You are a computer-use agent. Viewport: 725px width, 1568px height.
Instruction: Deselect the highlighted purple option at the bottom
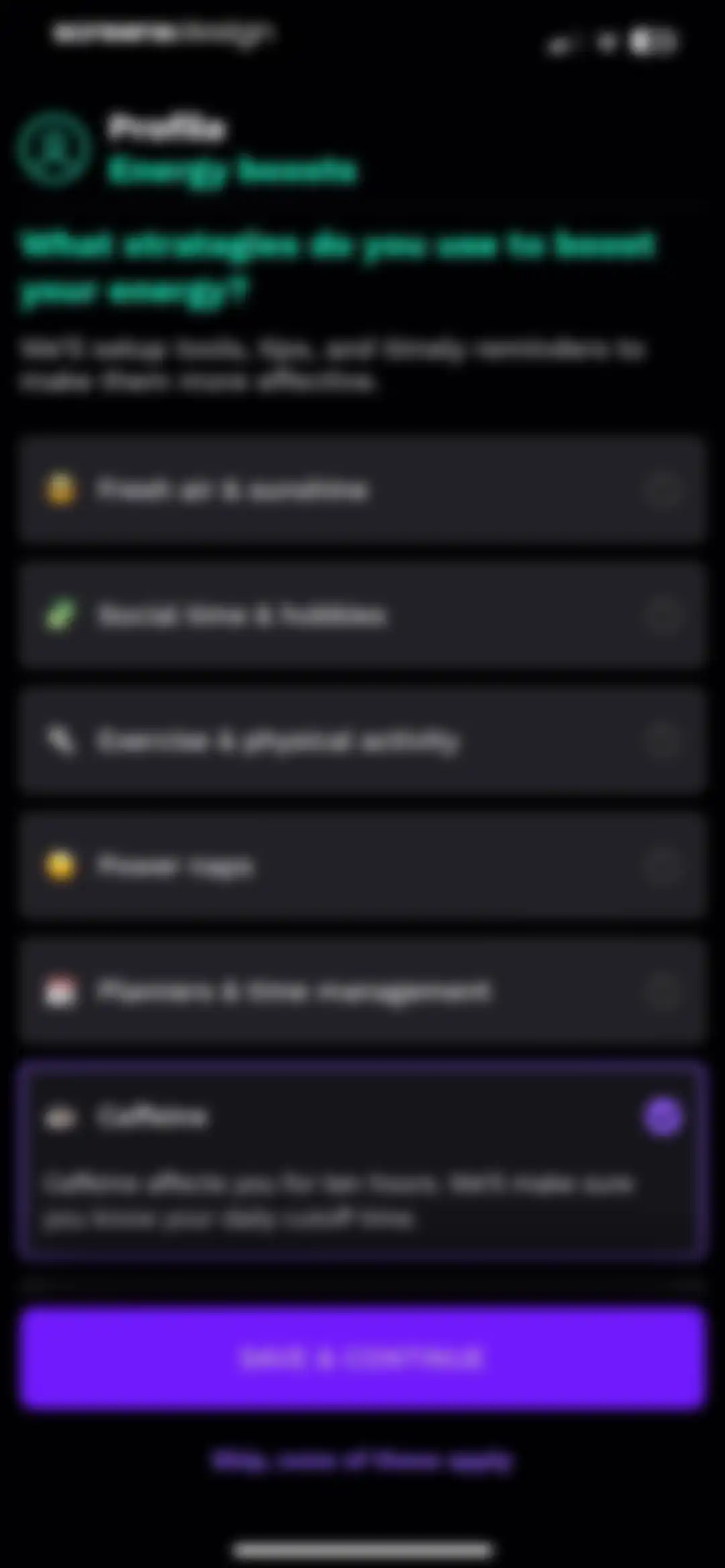(x=362, y=1161)
